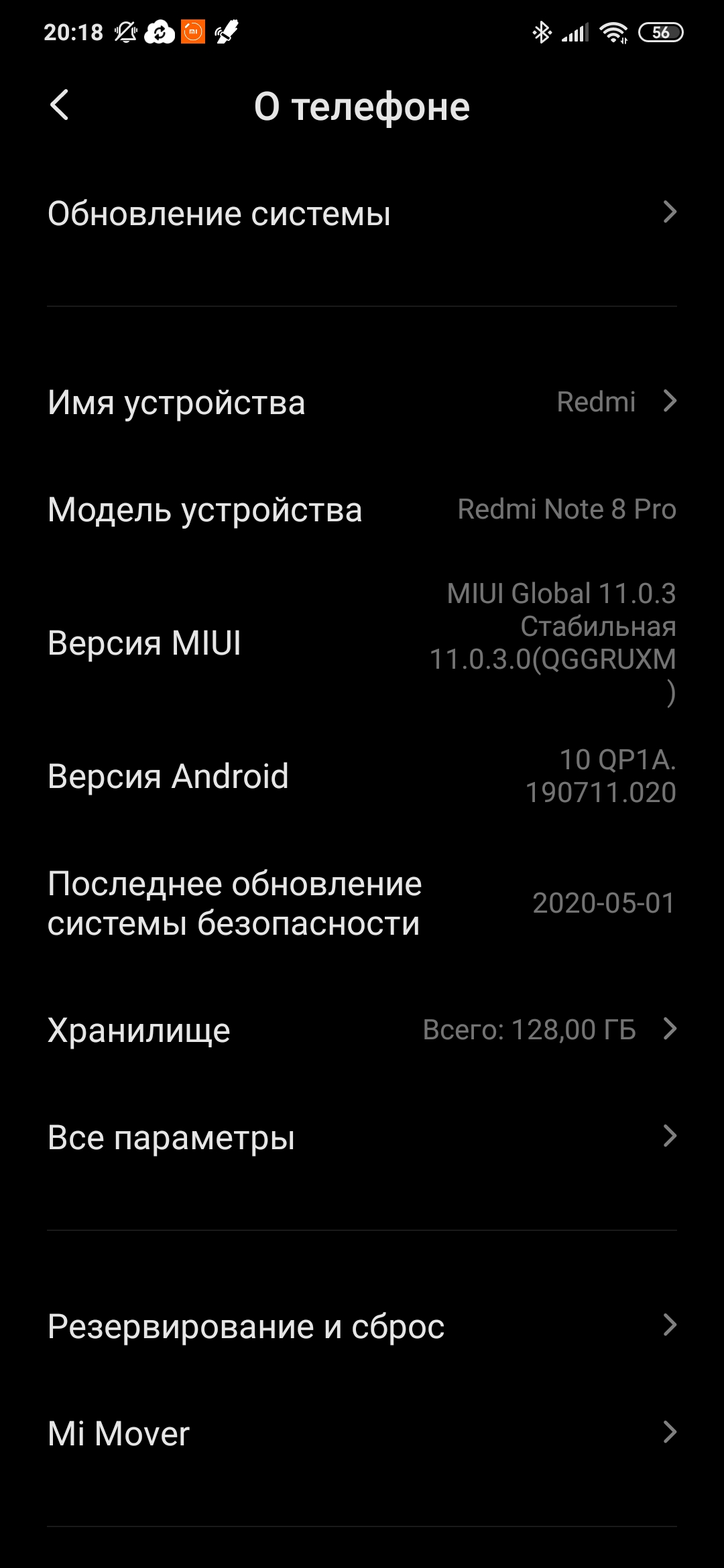Open Имя устройства setting
This screenshot has width=724, height=1568.
tap(362, 403)
